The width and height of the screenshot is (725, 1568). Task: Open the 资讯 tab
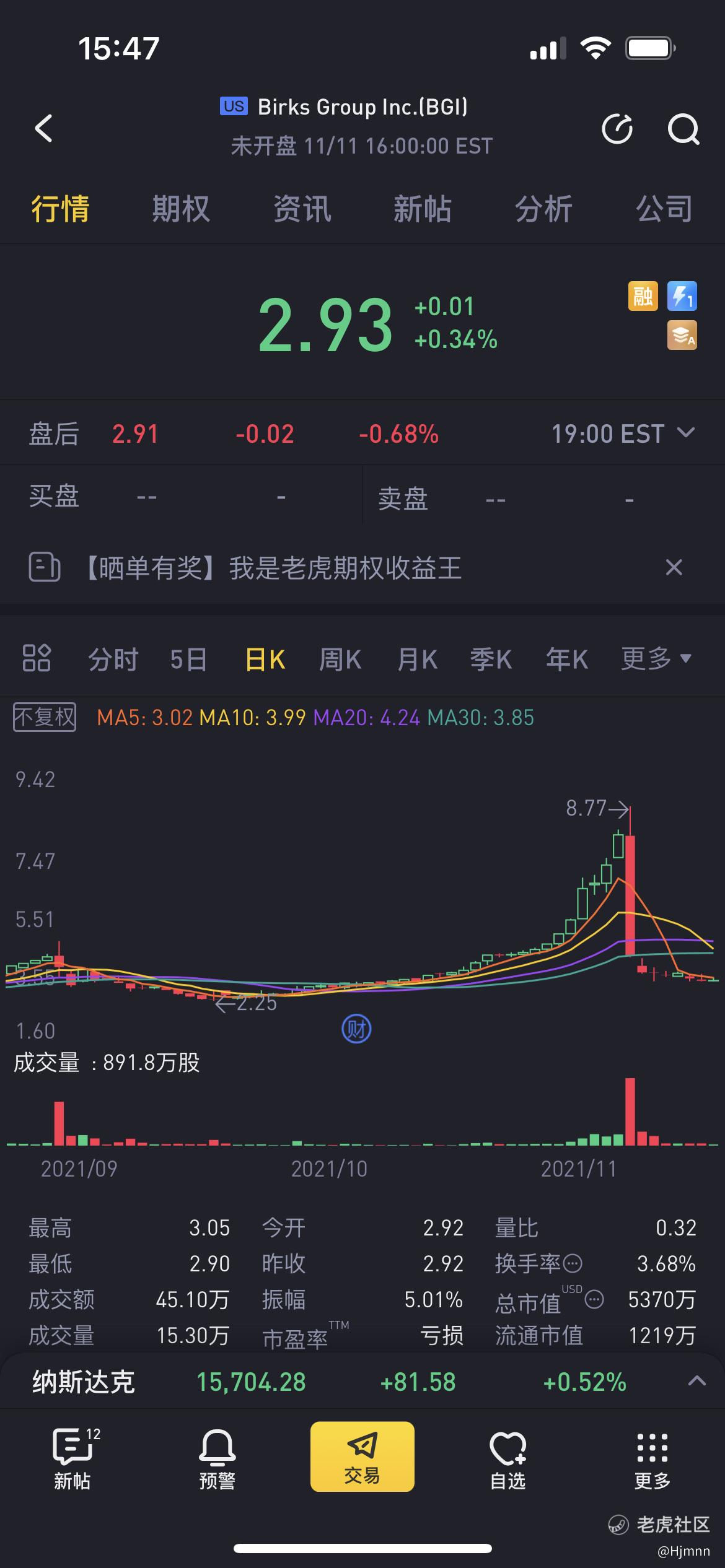click(x=302, y=208)
